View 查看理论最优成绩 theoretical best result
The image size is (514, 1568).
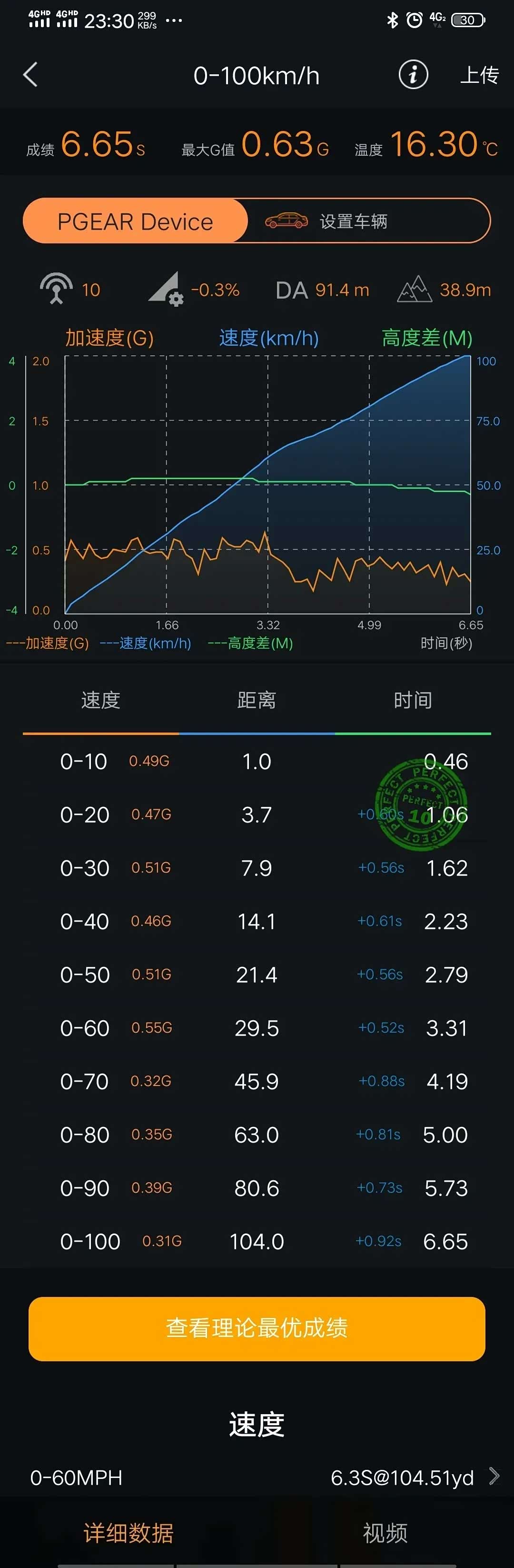point(257,1328)
